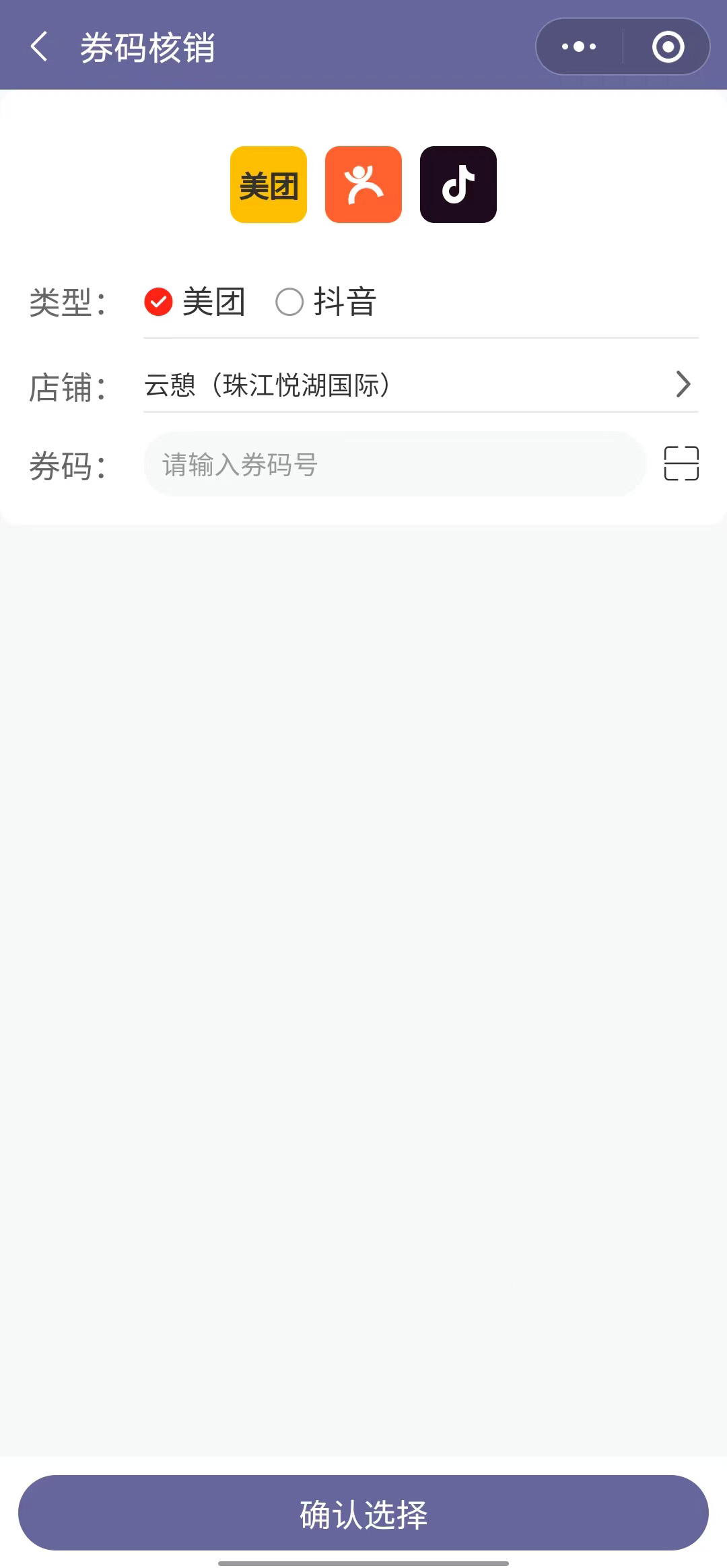Screen dimensions: 727x1568
Task: Open the 店铺 store picker
Action: pyautogui.click(x=421, y=385)
